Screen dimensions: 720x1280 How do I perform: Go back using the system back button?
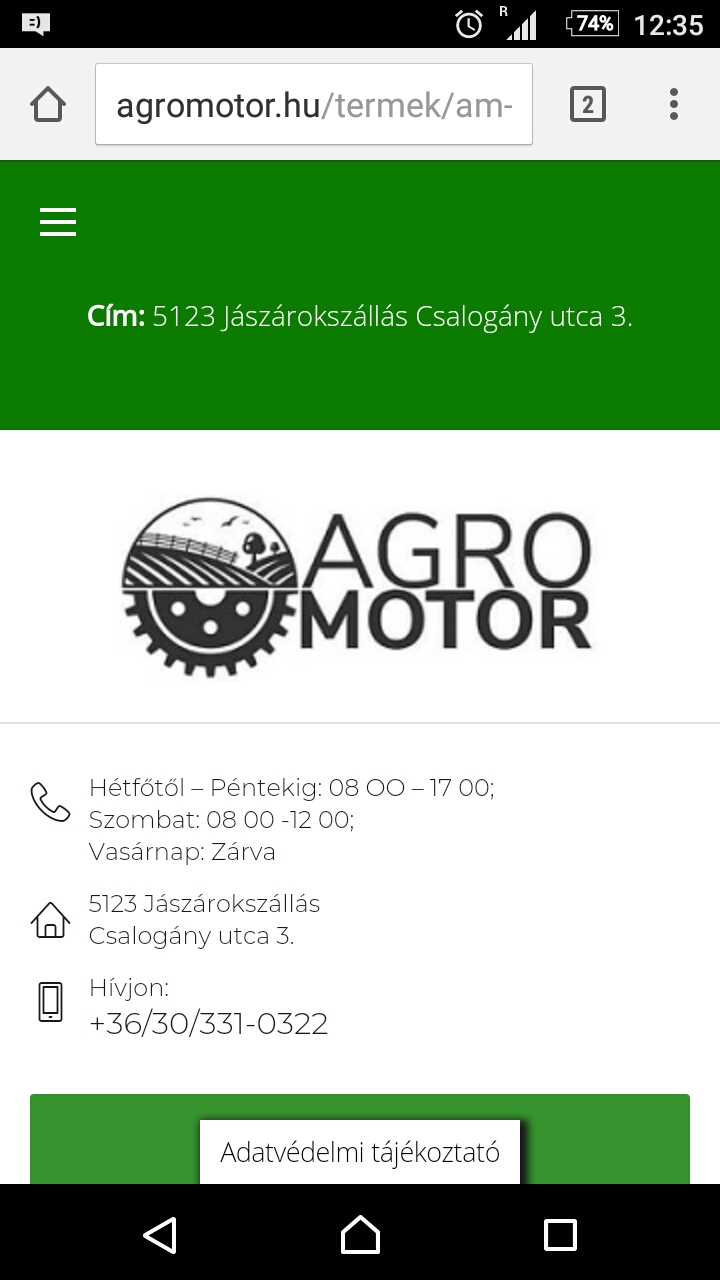(x=160, y=1234)
